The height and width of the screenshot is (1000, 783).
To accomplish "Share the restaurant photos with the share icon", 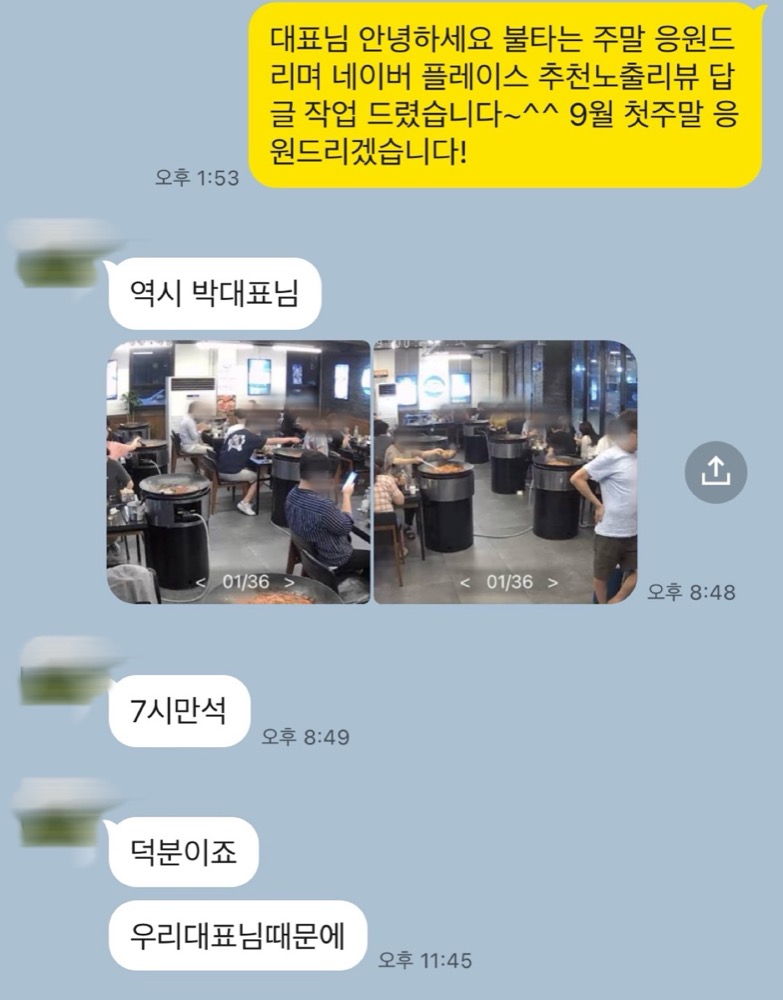I will pos(715,472).
